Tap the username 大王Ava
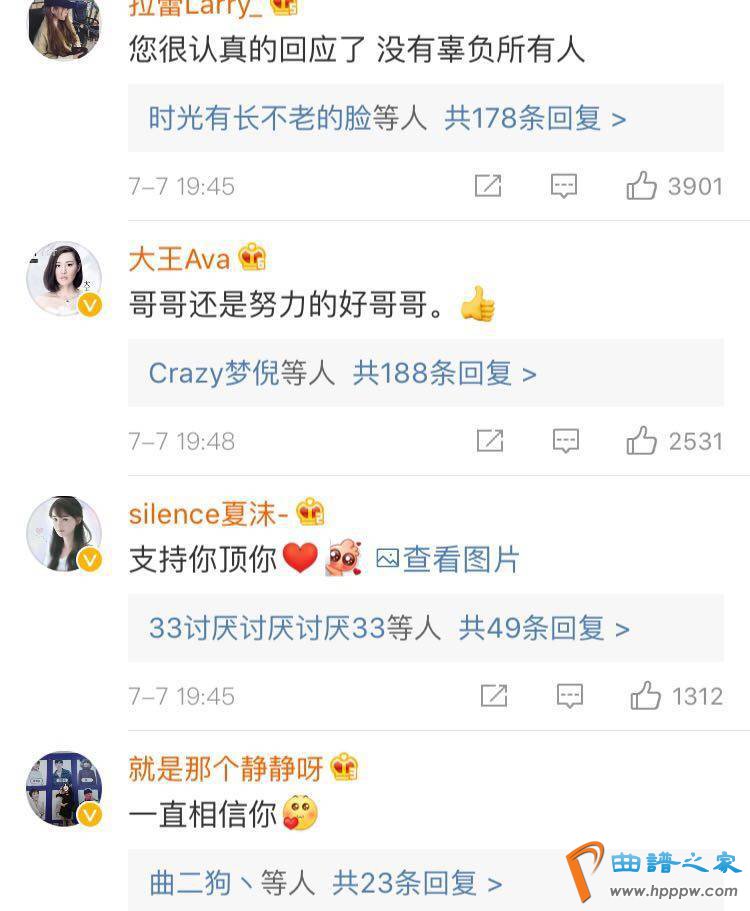The width and height of the screenshot is (750, 911). 179,260
